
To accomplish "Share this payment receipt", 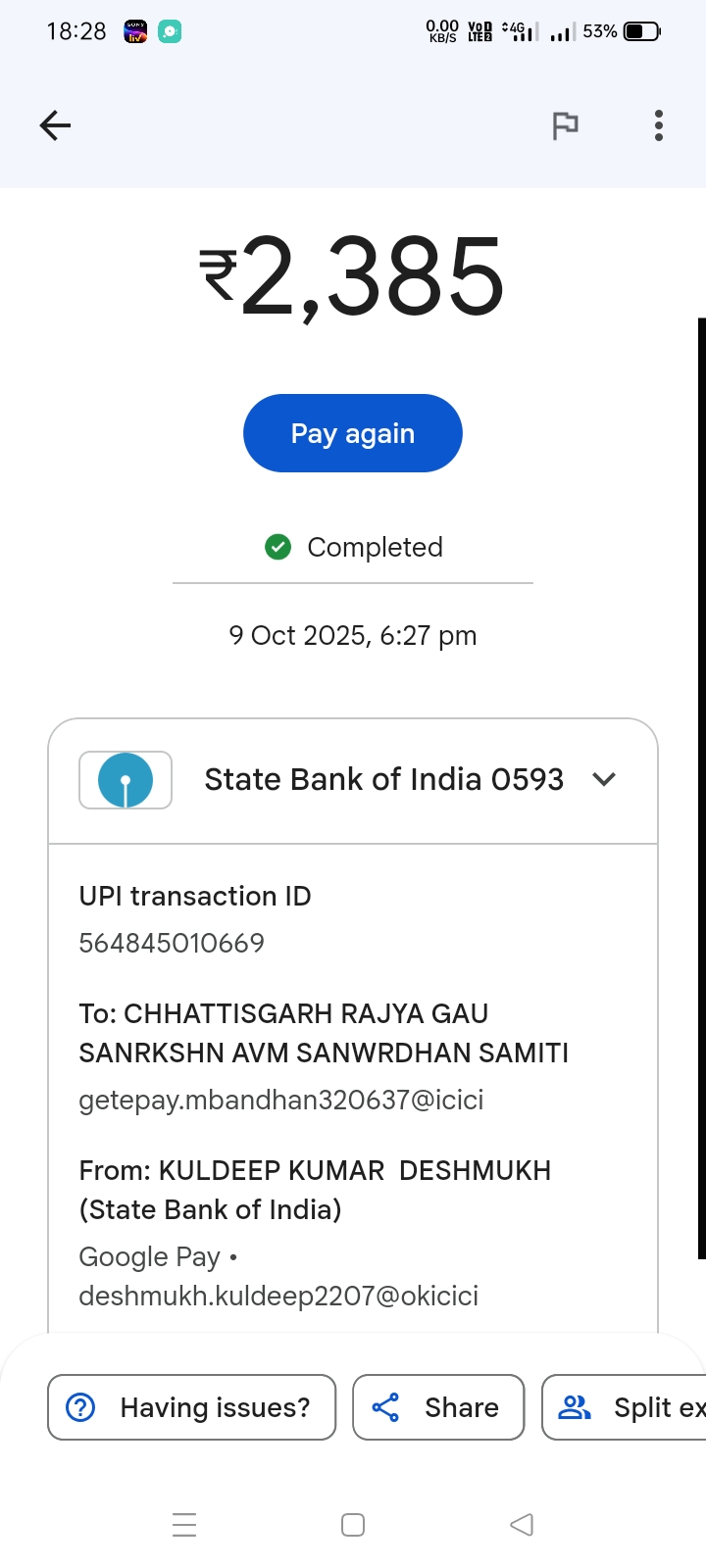I will click(x=438, y=1407).
